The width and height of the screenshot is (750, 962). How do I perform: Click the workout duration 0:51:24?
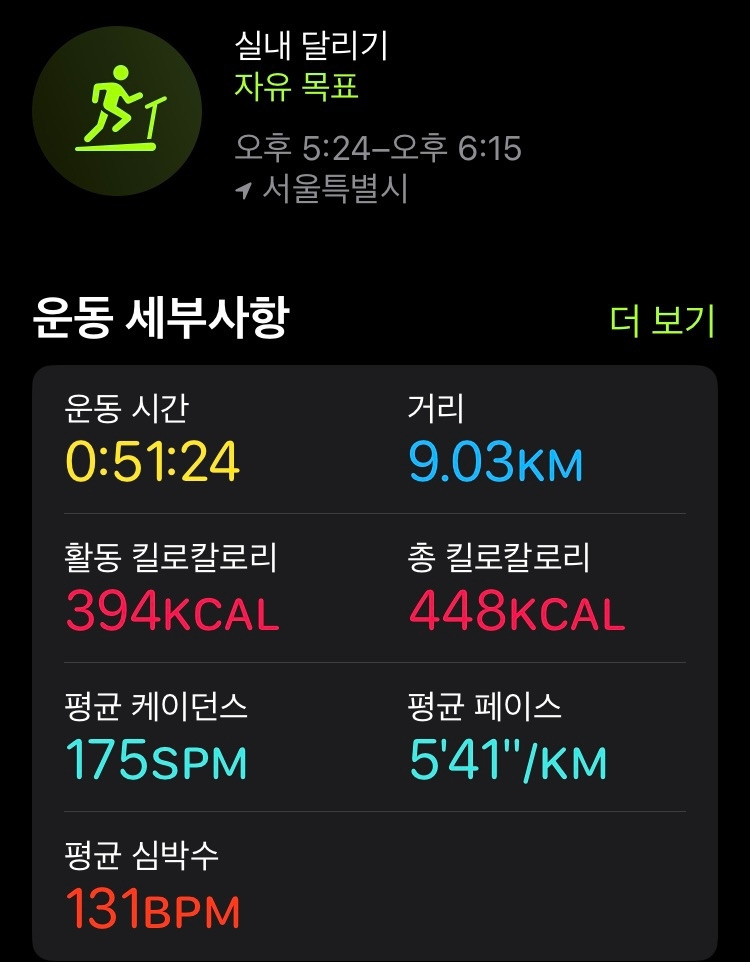tap(150, 459)
